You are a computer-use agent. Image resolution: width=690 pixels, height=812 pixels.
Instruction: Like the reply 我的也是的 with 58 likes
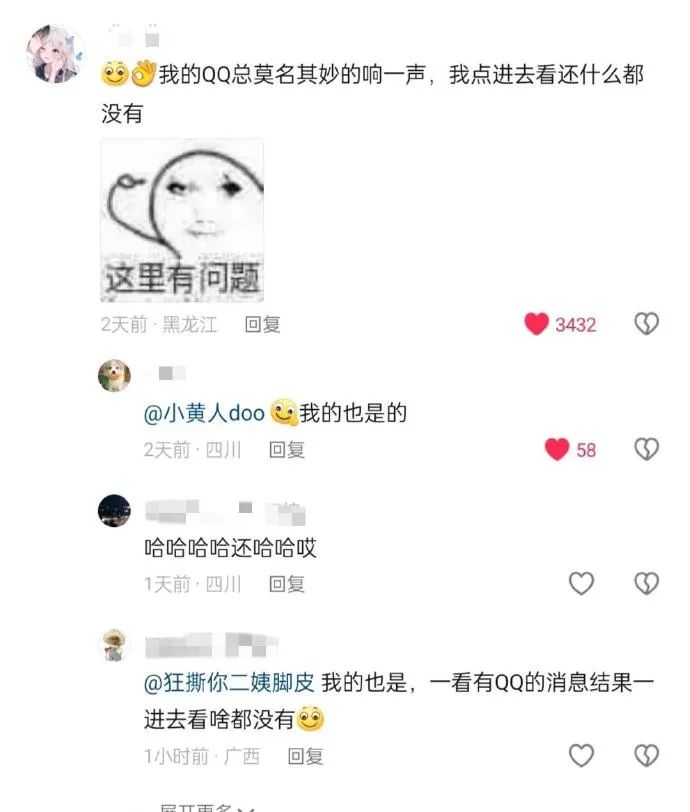(x=557, y=450)
